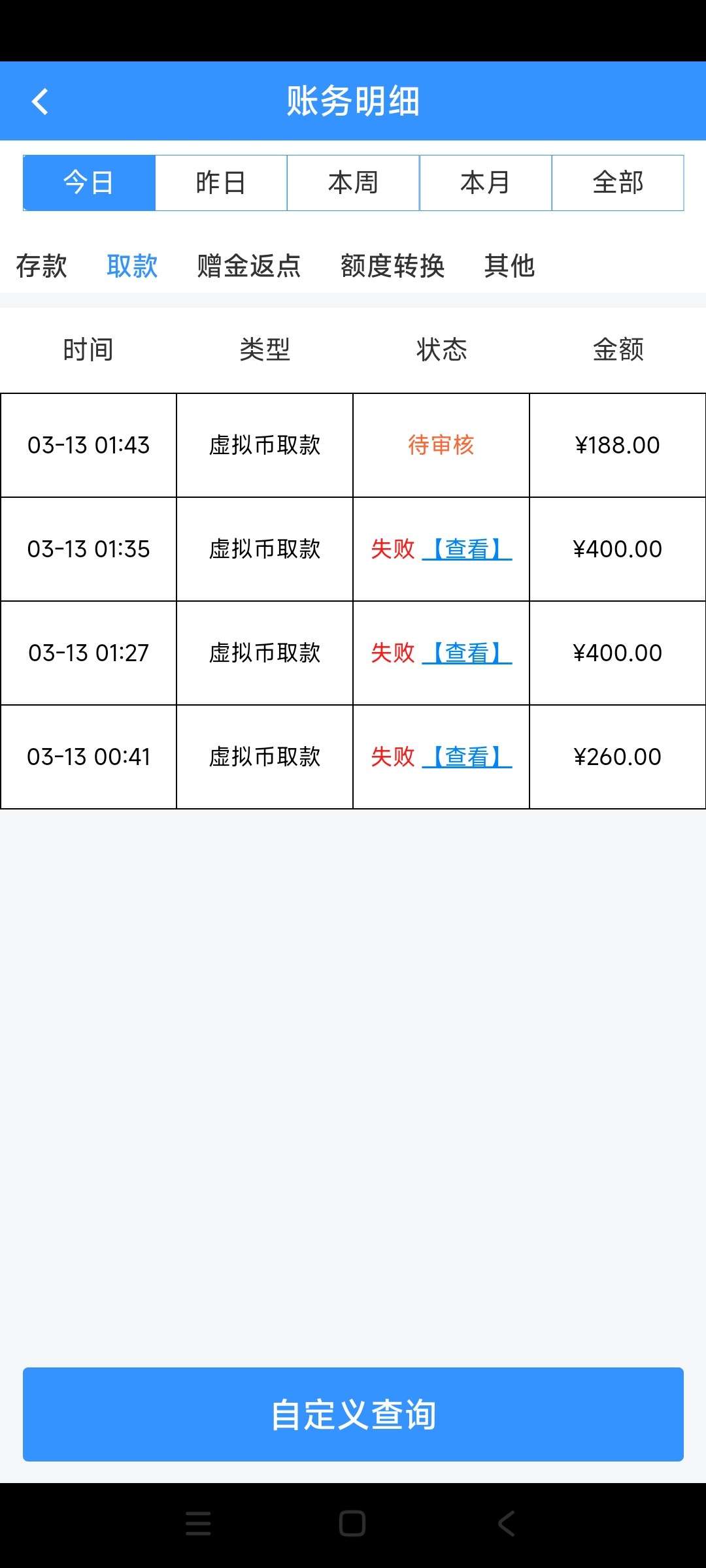Click the back arrow in the header
706x1568 pixels.
pyautogui.click(x=41, y=101)
